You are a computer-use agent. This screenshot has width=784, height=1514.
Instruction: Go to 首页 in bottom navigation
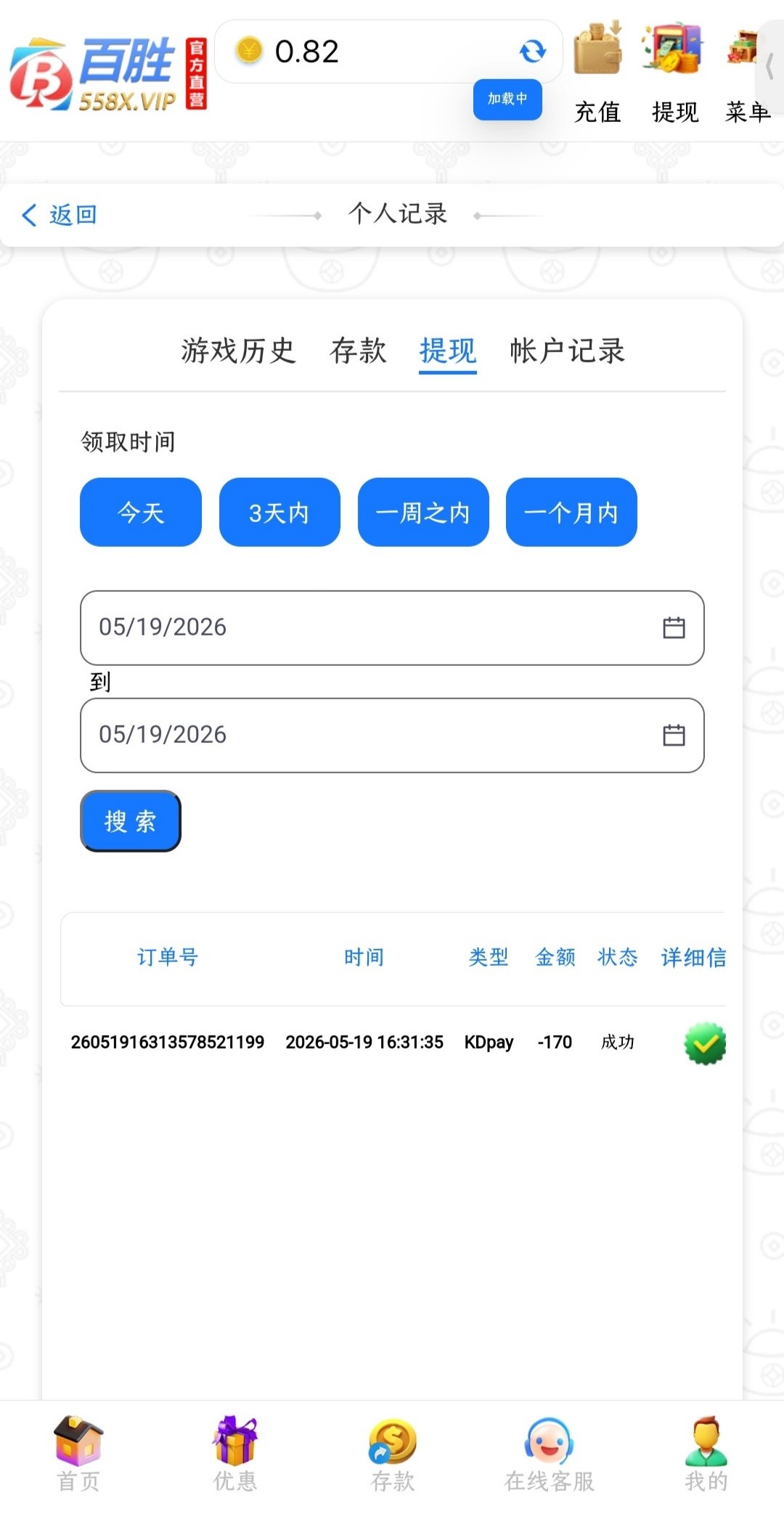(x=78, y=1454)
